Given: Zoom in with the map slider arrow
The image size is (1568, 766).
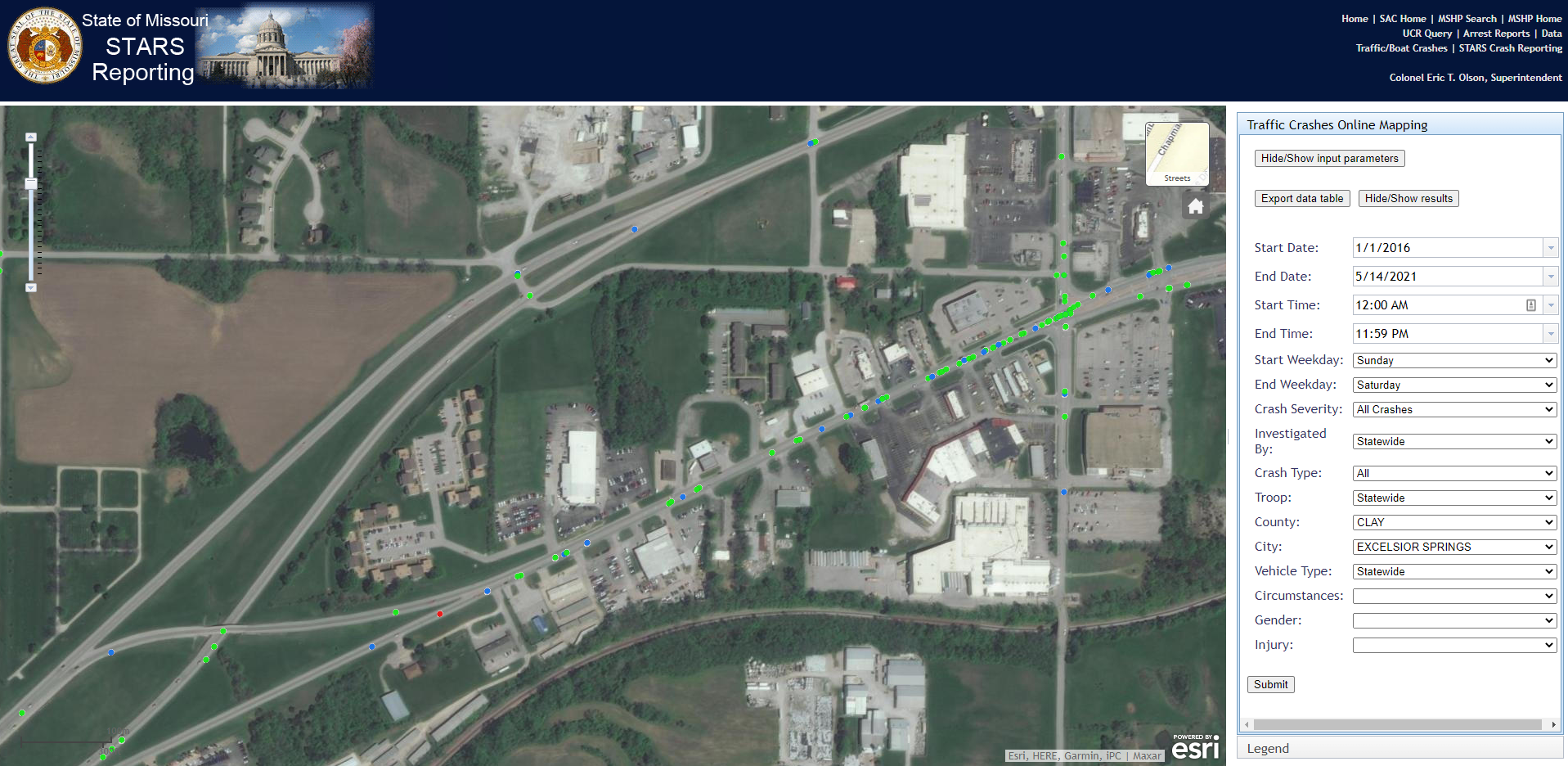Looking at the screenshot, I should [x=31, y=137].
